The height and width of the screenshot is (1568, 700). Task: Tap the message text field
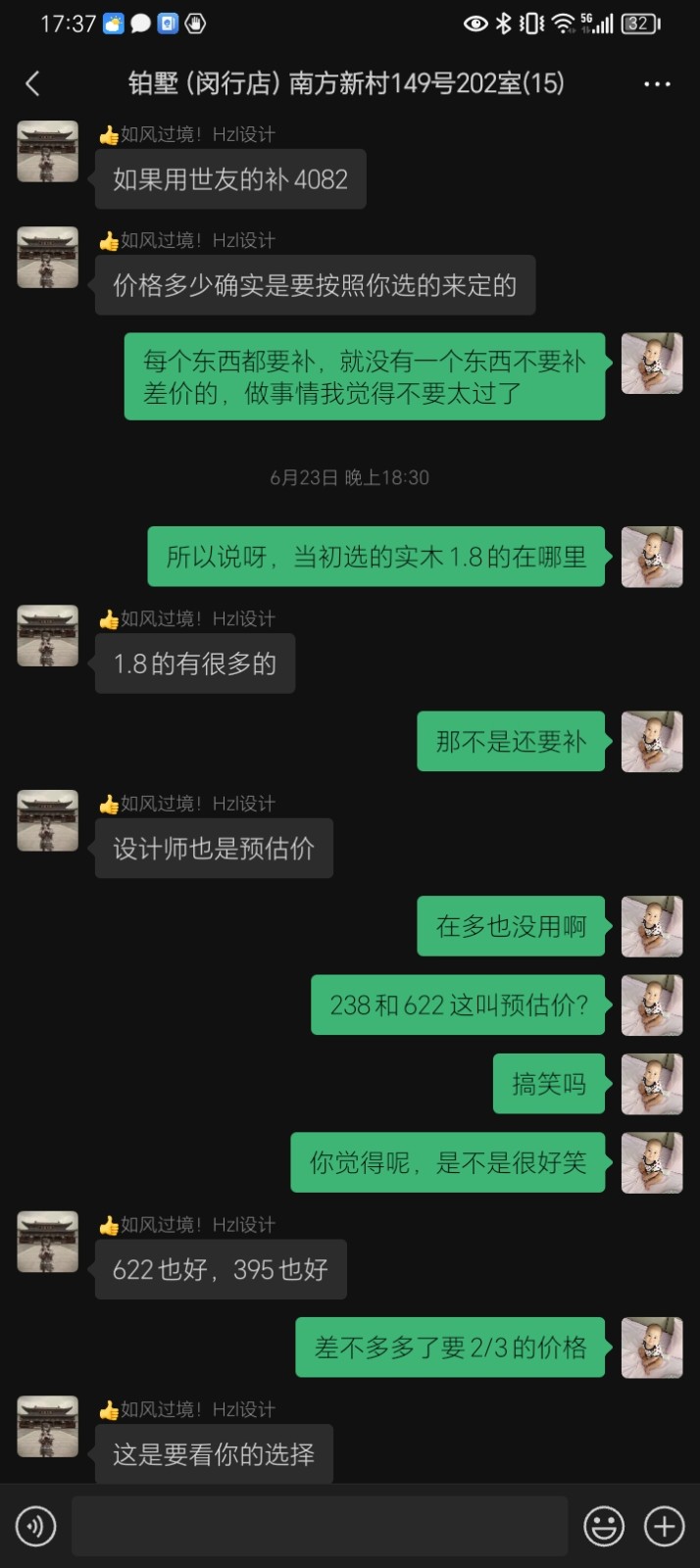tap(320, 1526)
